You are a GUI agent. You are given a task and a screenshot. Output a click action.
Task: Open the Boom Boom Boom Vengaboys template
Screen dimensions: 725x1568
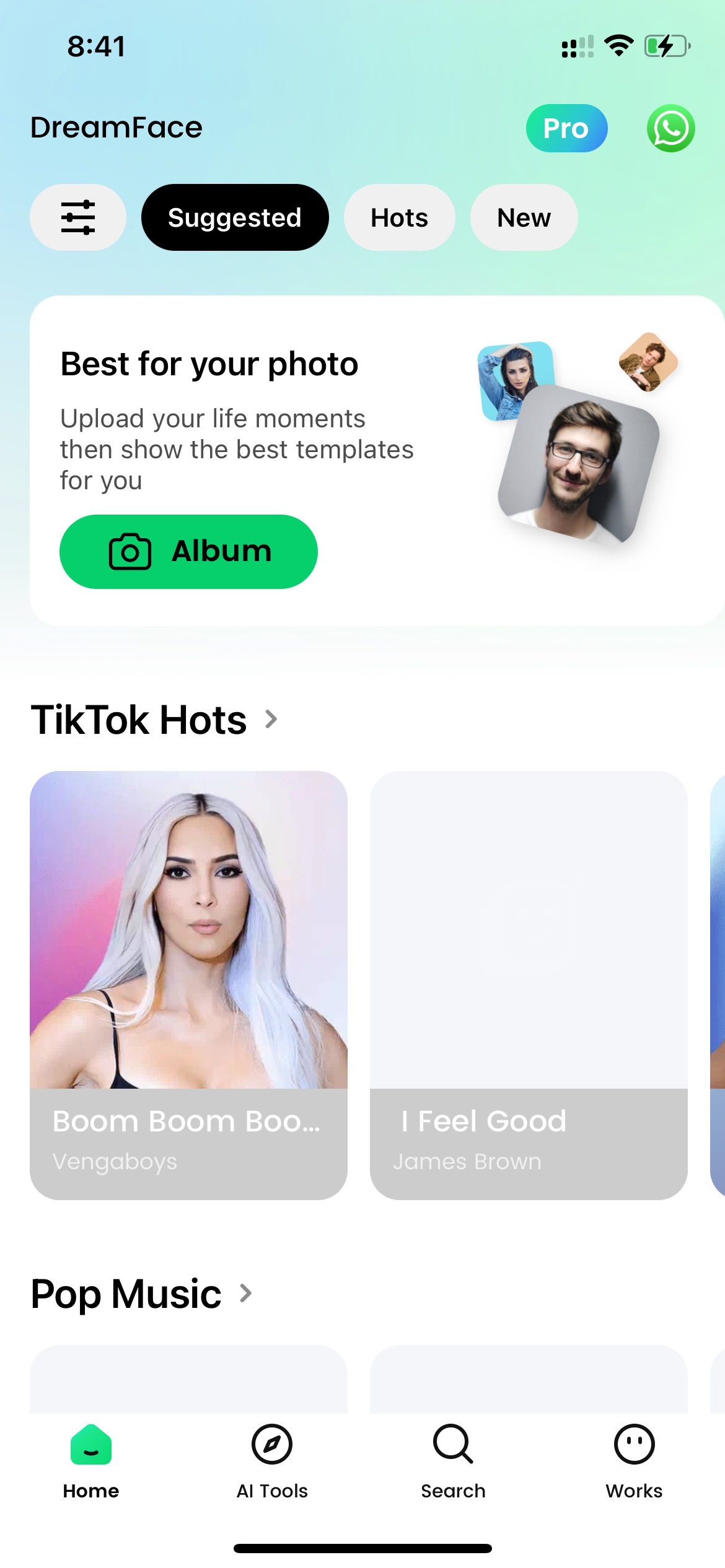[188, 985]
